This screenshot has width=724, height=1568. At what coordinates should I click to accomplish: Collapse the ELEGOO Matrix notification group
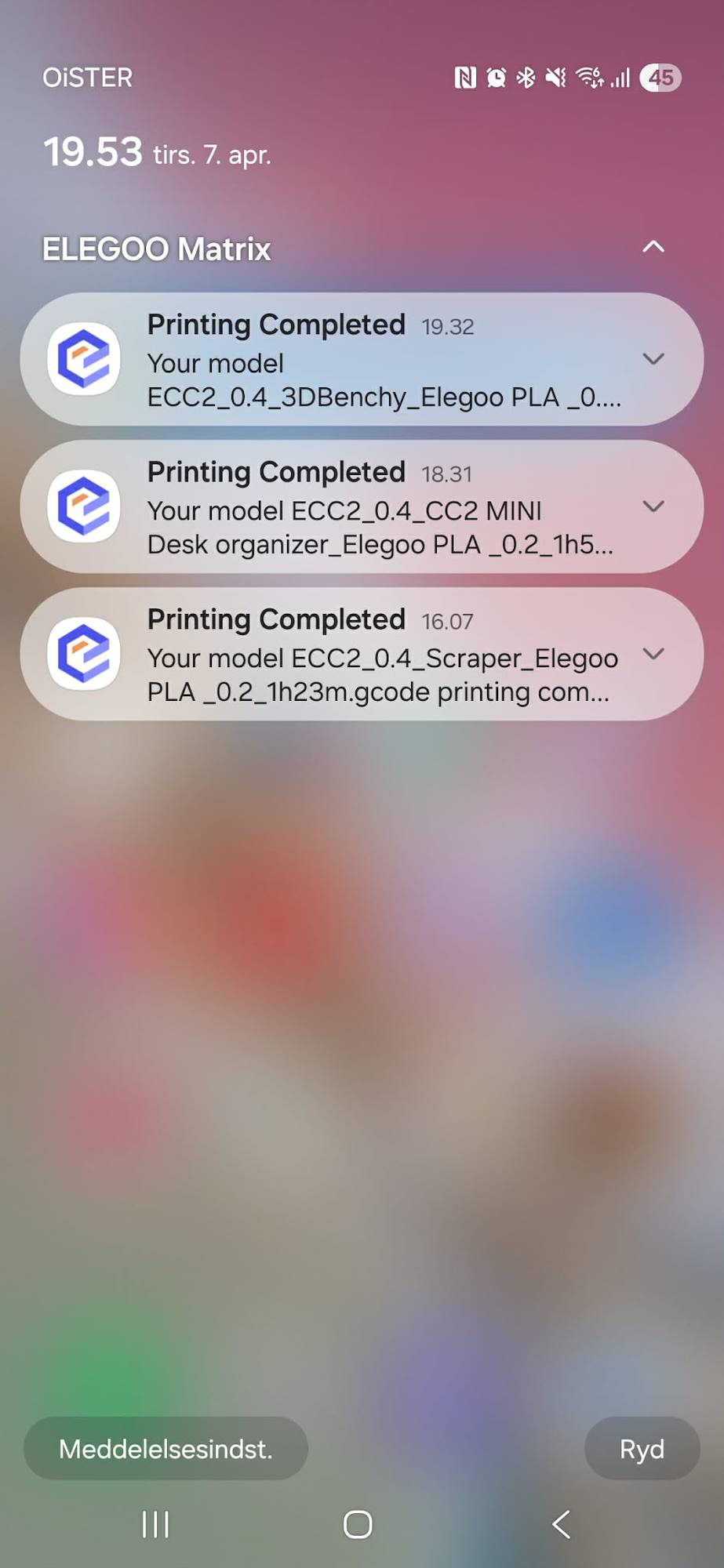(653, 247)
